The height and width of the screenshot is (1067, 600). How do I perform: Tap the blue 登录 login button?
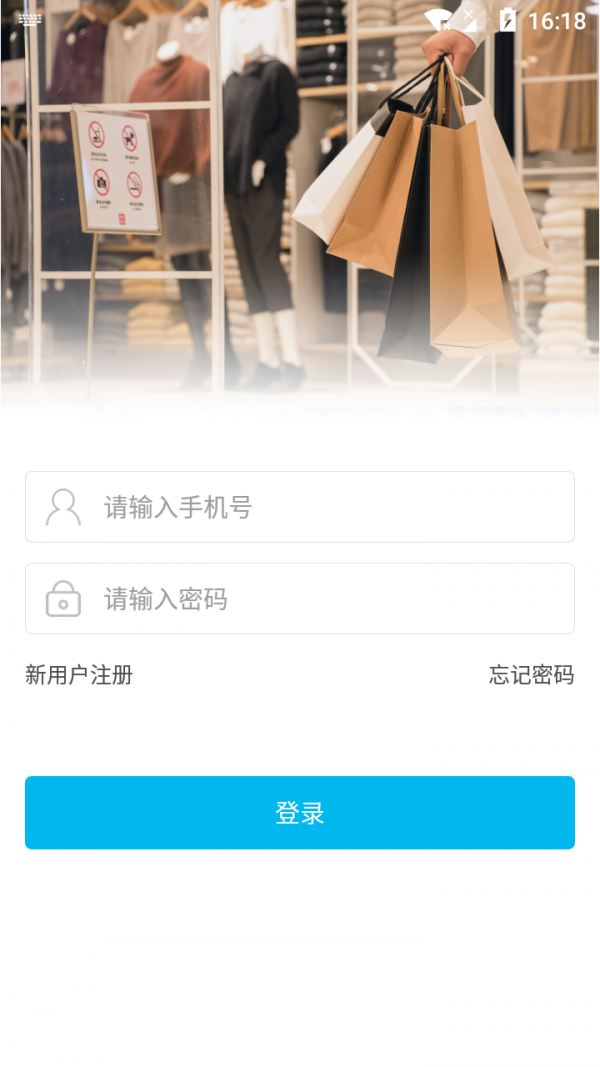[x=300, y=813]
